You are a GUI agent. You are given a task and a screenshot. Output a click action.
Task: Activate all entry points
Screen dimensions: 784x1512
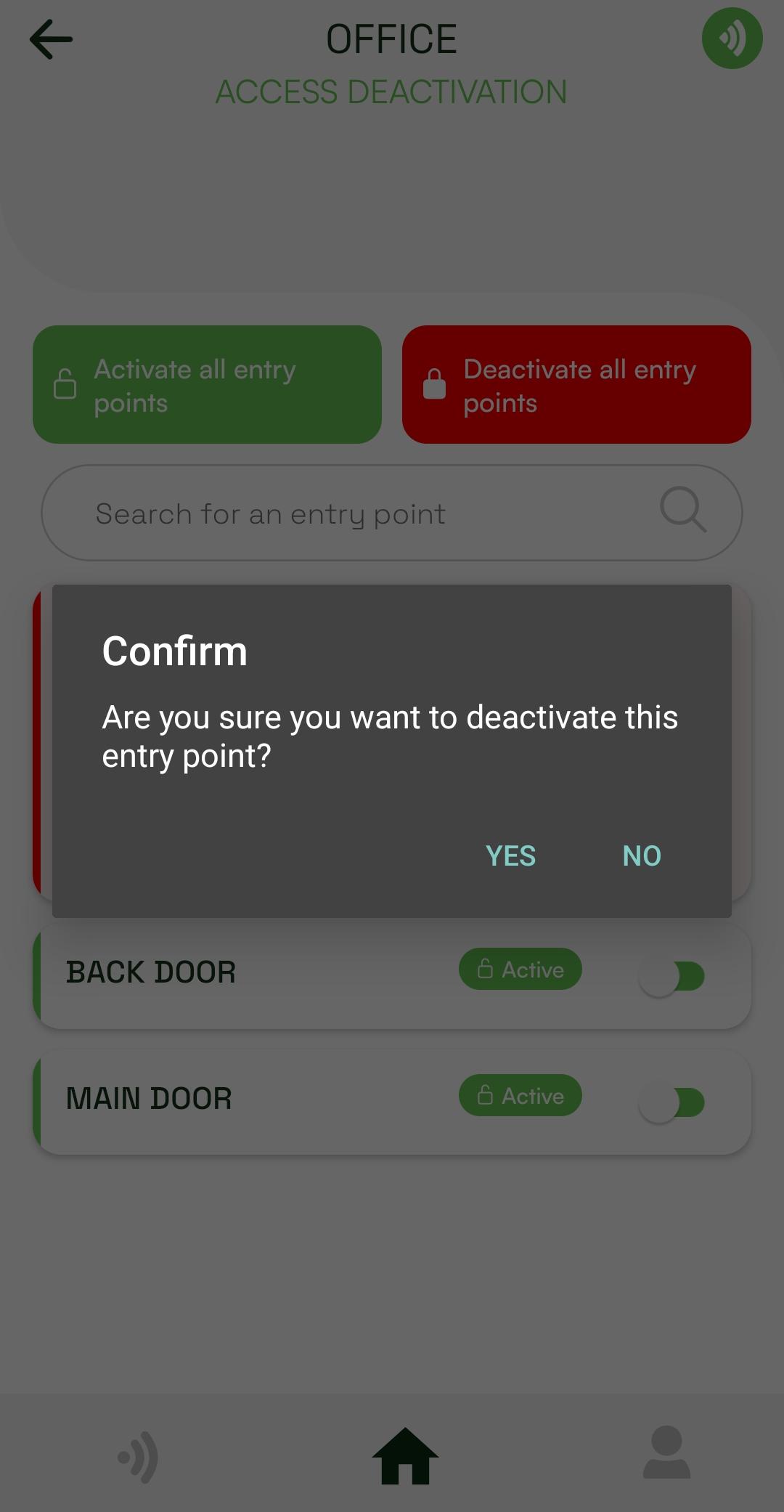207,385
